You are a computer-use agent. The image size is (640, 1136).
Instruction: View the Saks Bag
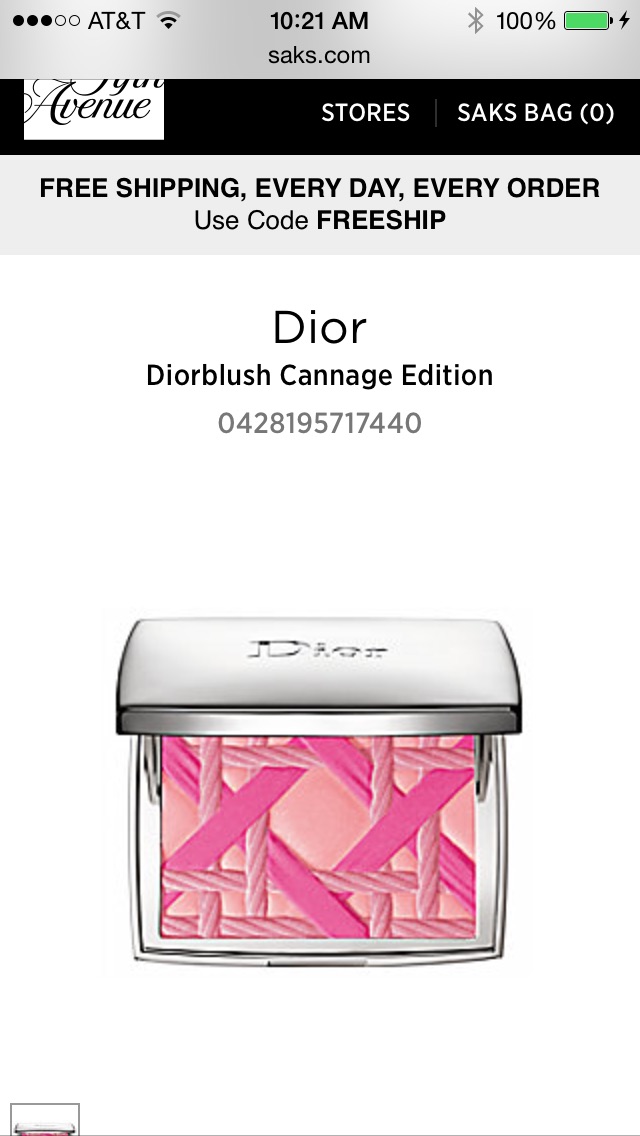536,113
